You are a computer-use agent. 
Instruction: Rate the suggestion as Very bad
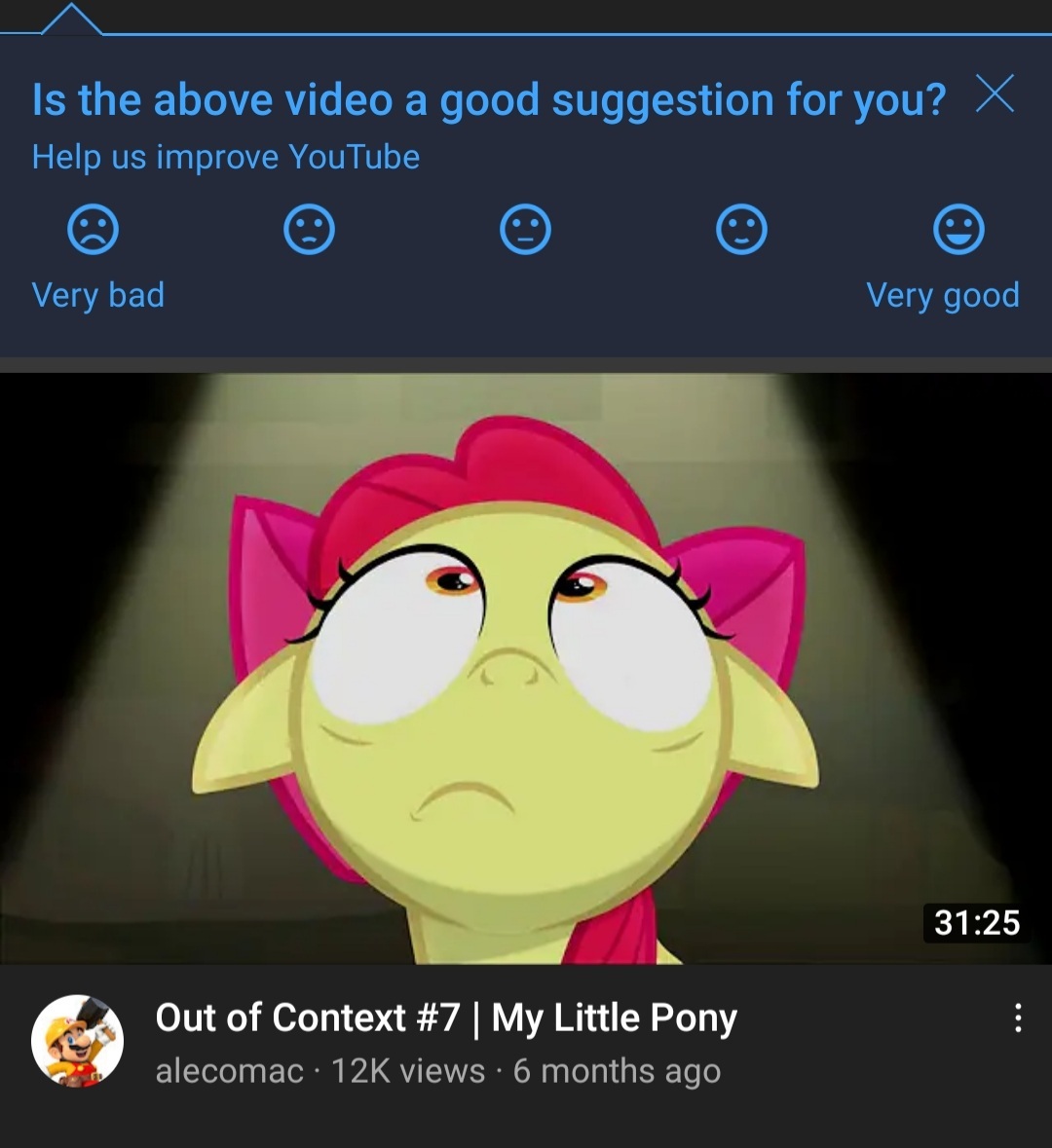(x=94, y=230)
